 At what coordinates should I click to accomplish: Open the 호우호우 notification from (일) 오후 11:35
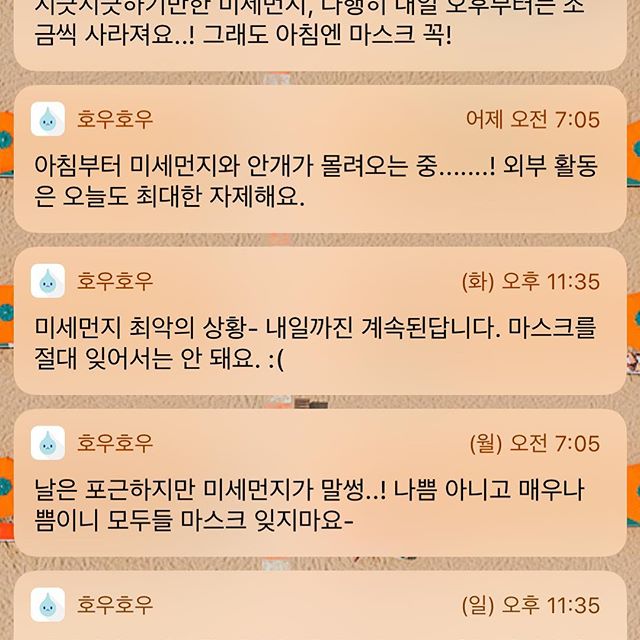click(320, 612)
